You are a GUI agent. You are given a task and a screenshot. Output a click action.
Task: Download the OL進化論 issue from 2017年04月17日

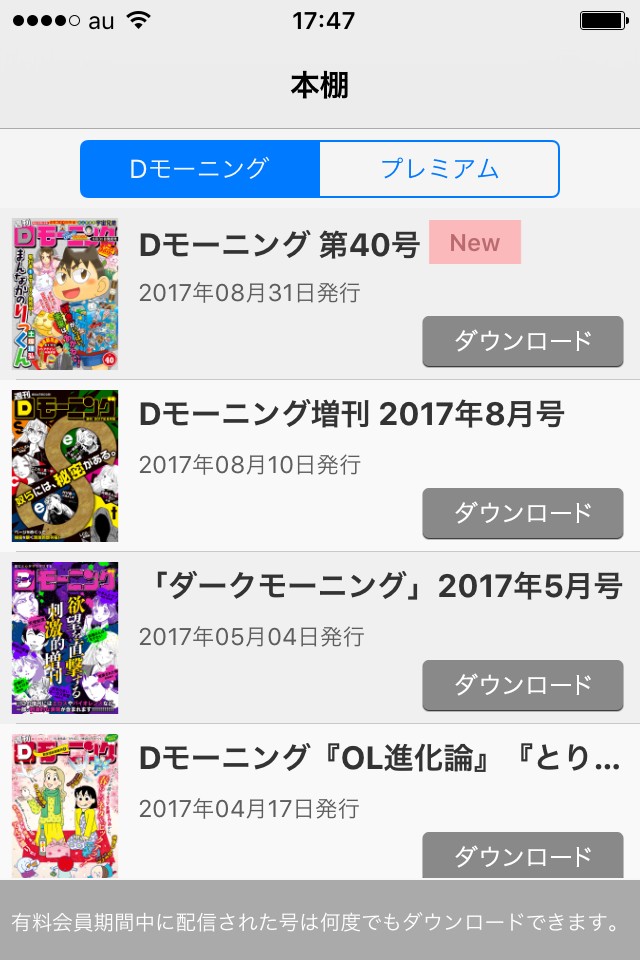click(x=523, y=855)
